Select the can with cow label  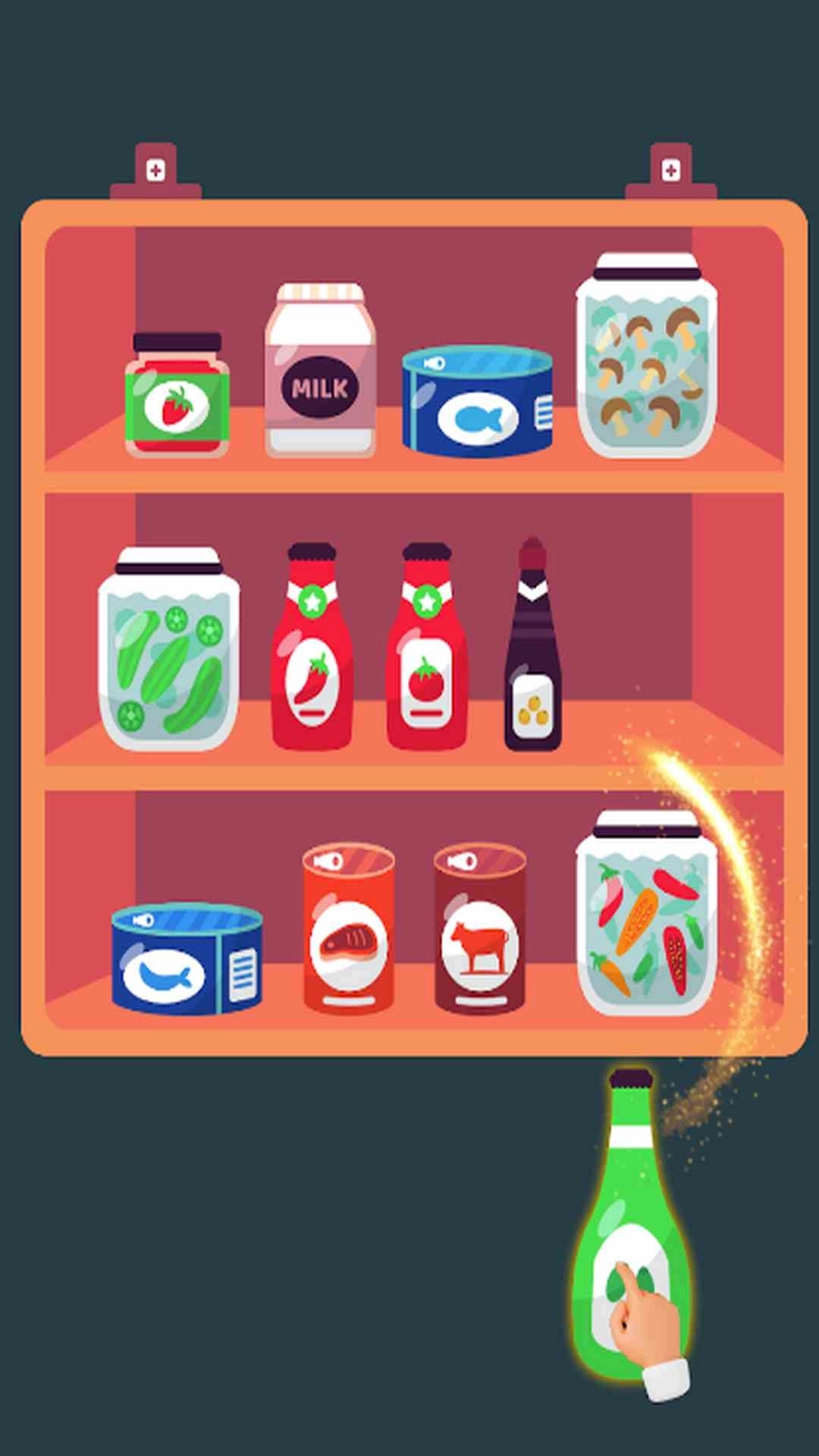point(479,930)
